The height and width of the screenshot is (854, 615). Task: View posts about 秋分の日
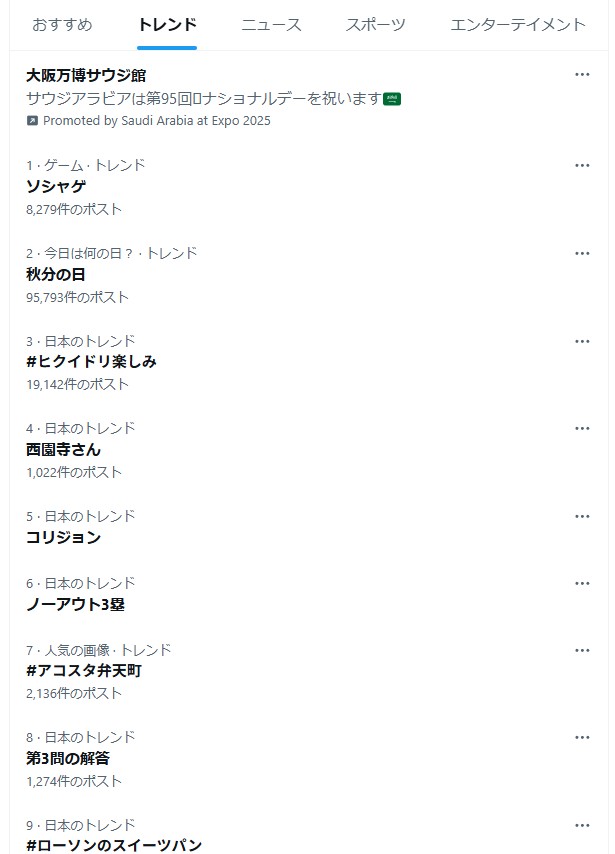(56, 274)
